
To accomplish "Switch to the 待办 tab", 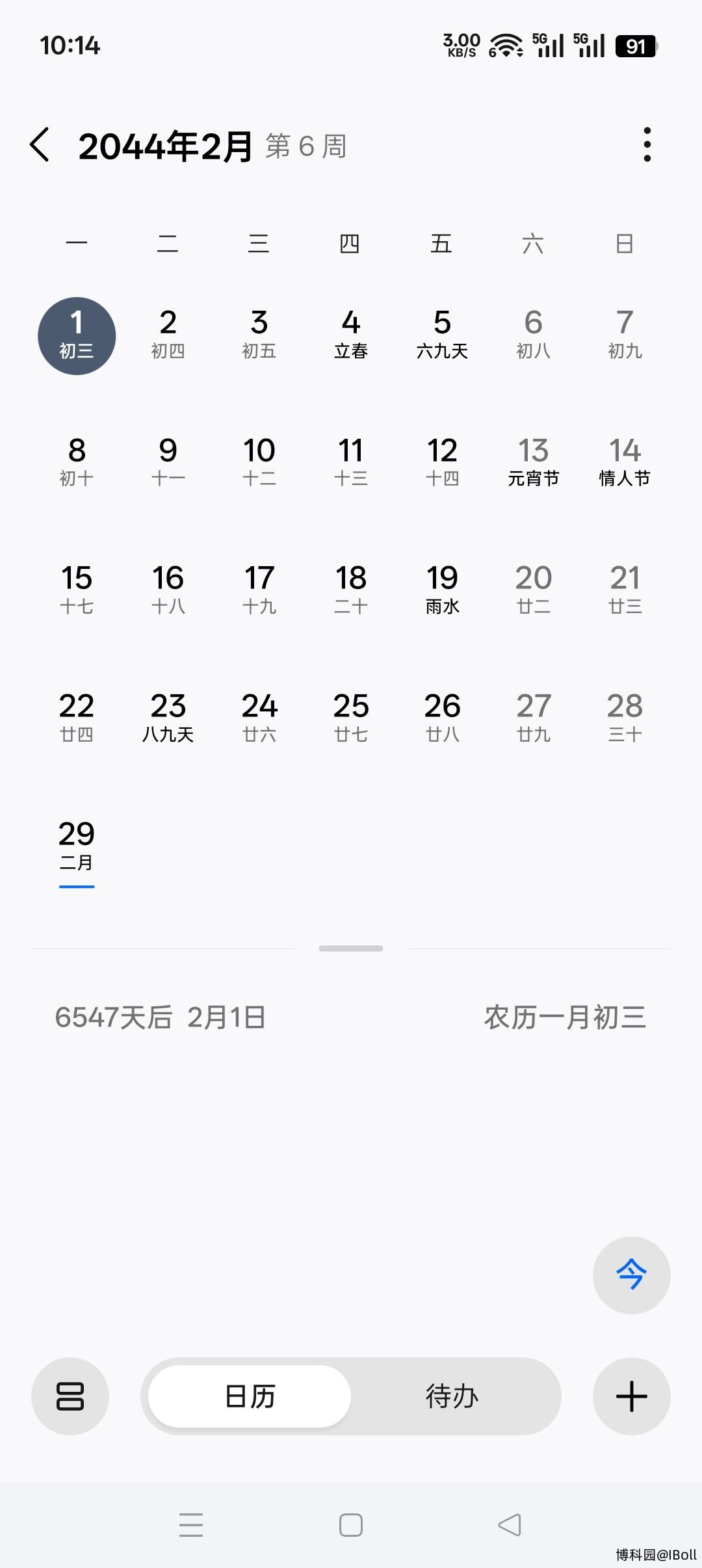I will 452,1396.
